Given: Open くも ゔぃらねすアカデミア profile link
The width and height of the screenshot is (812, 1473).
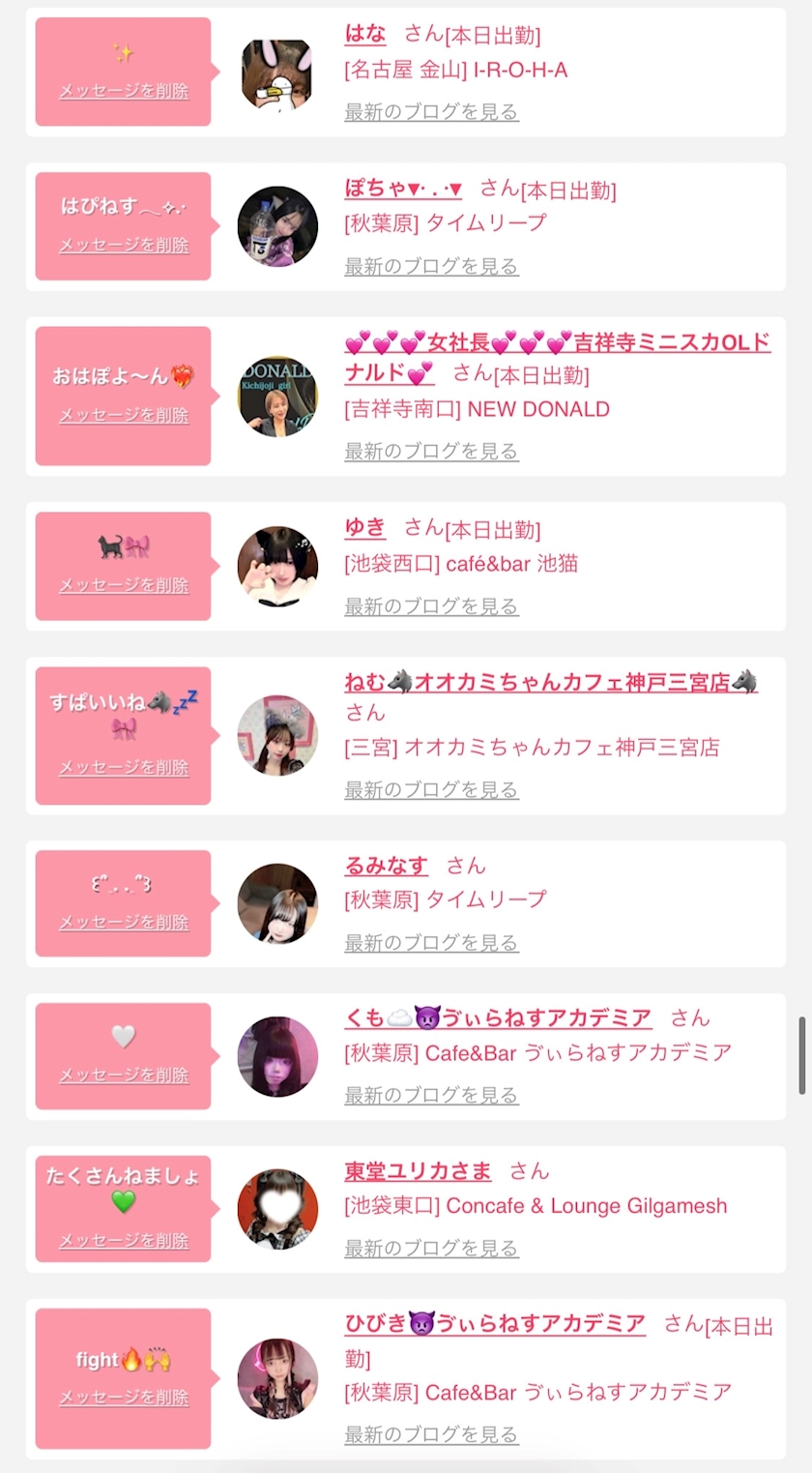Looking at the screenshot, I should pos(498,1018).
